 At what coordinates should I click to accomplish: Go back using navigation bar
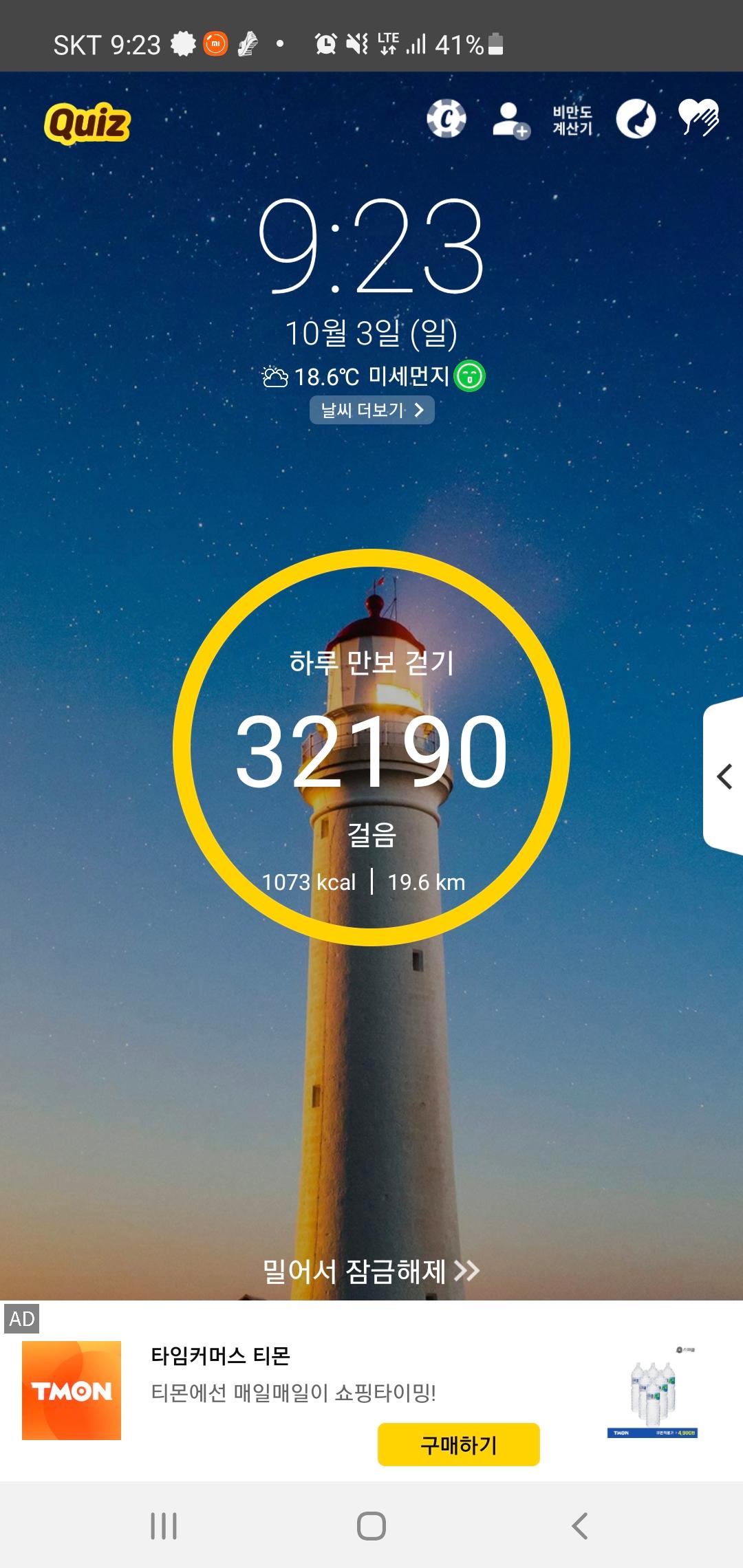click(580, 1526)
